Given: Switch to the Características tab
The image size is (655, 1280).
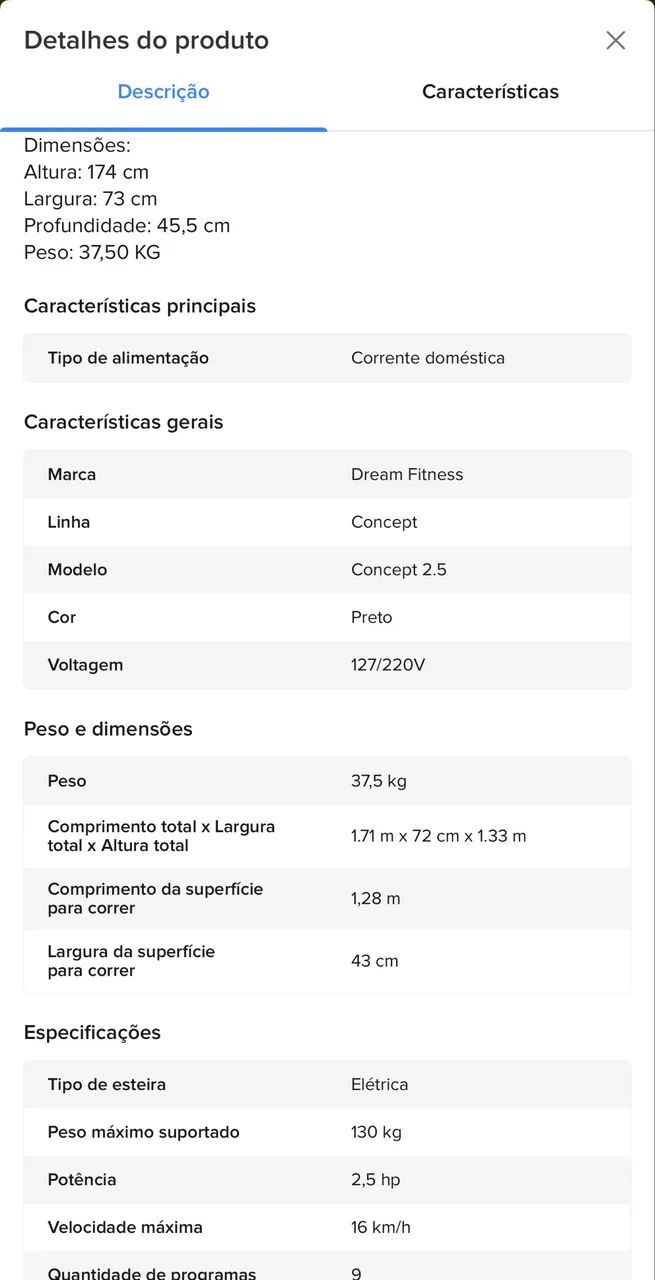Looking at the screenshot, I should coord(490,92).
